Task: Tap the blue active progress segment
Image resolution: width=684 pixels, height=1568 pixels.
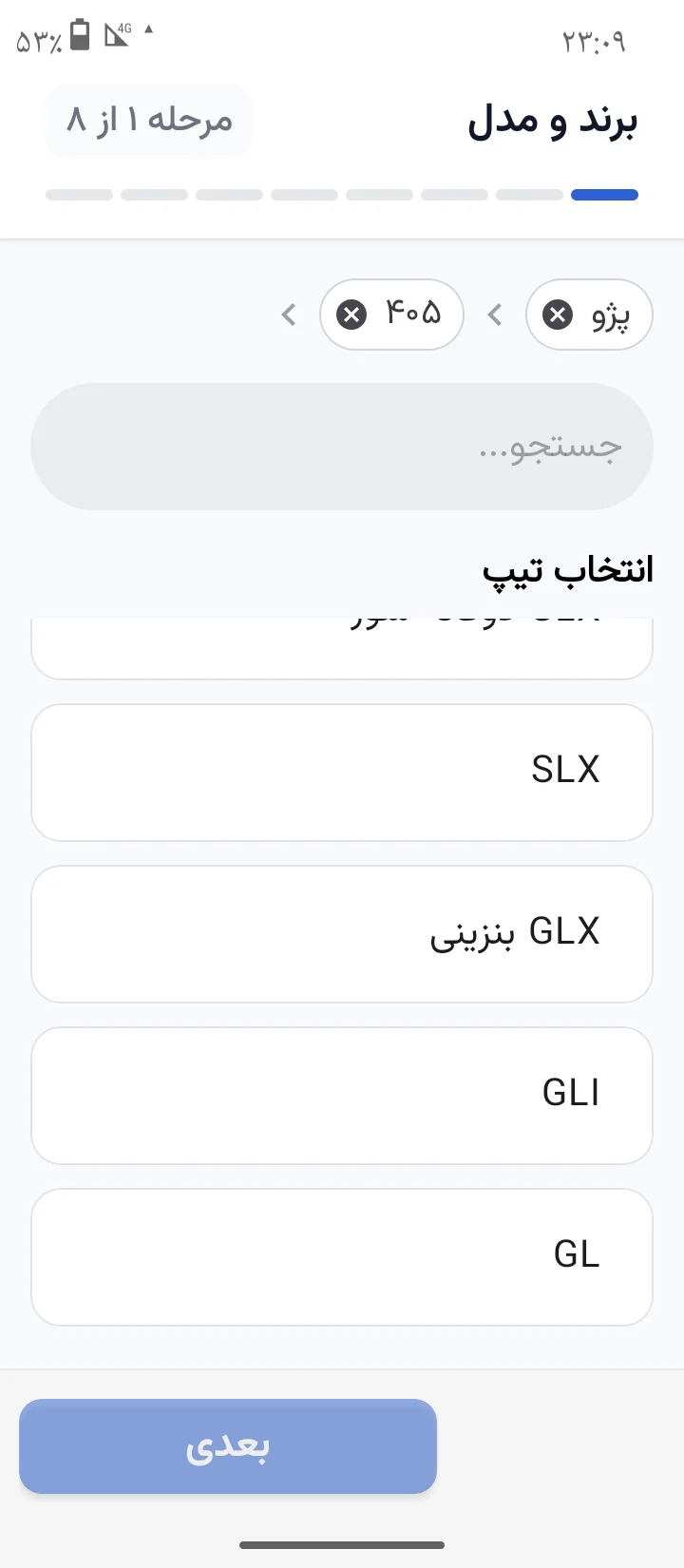Action: 605,194
